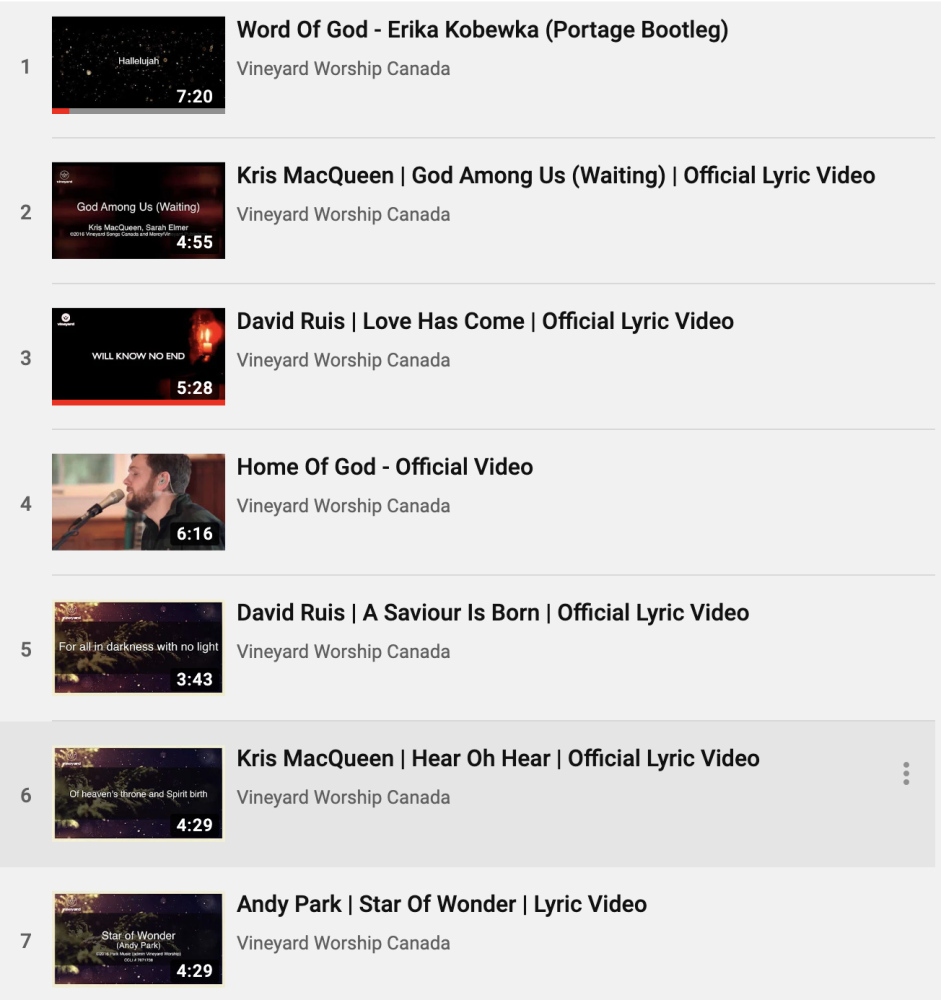Open the Love Has Come video title
This screenshot has height=1000, width=941.
[485, 320]
